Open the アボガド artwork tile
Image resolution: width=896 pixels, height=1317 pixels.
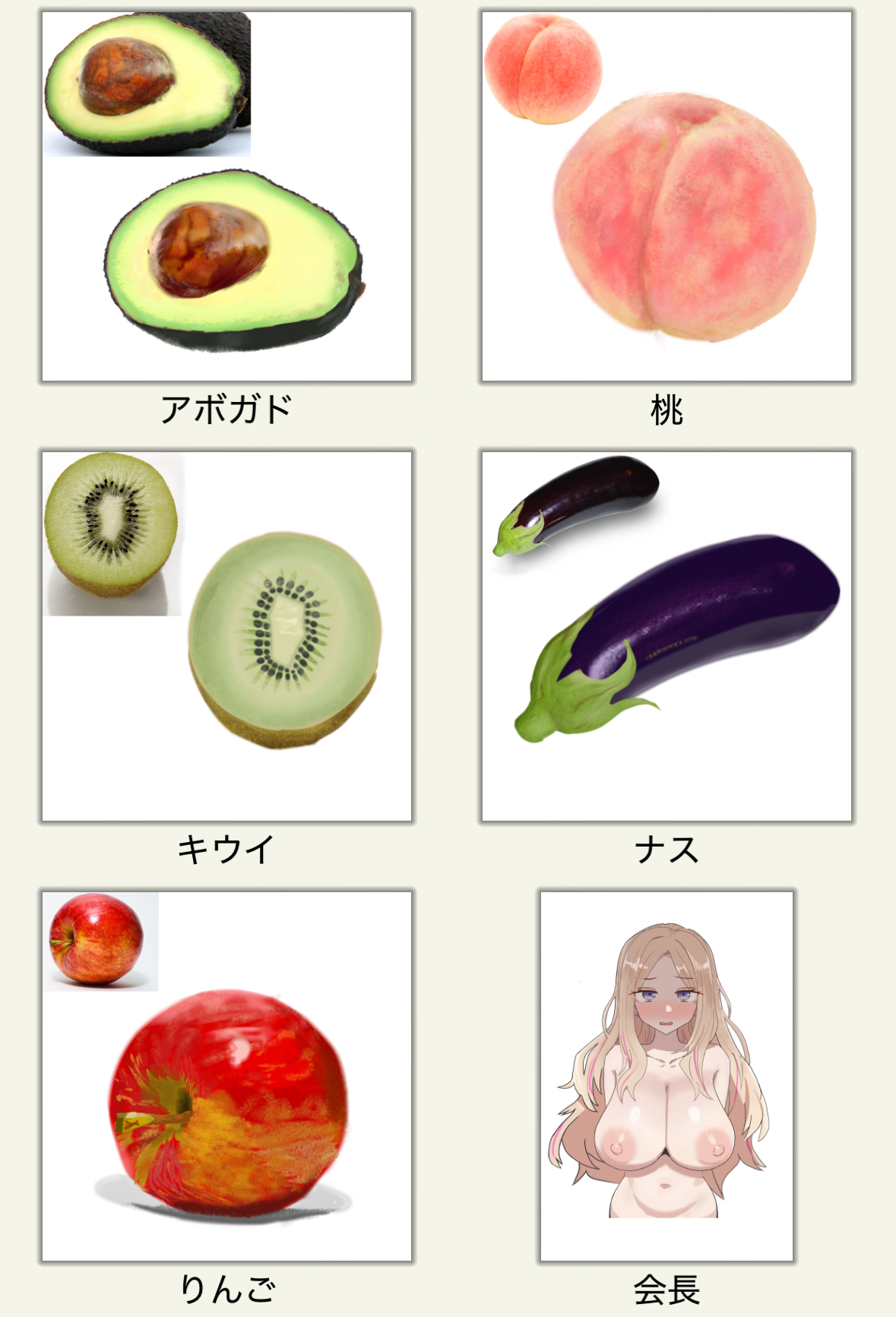pos(226,196)
